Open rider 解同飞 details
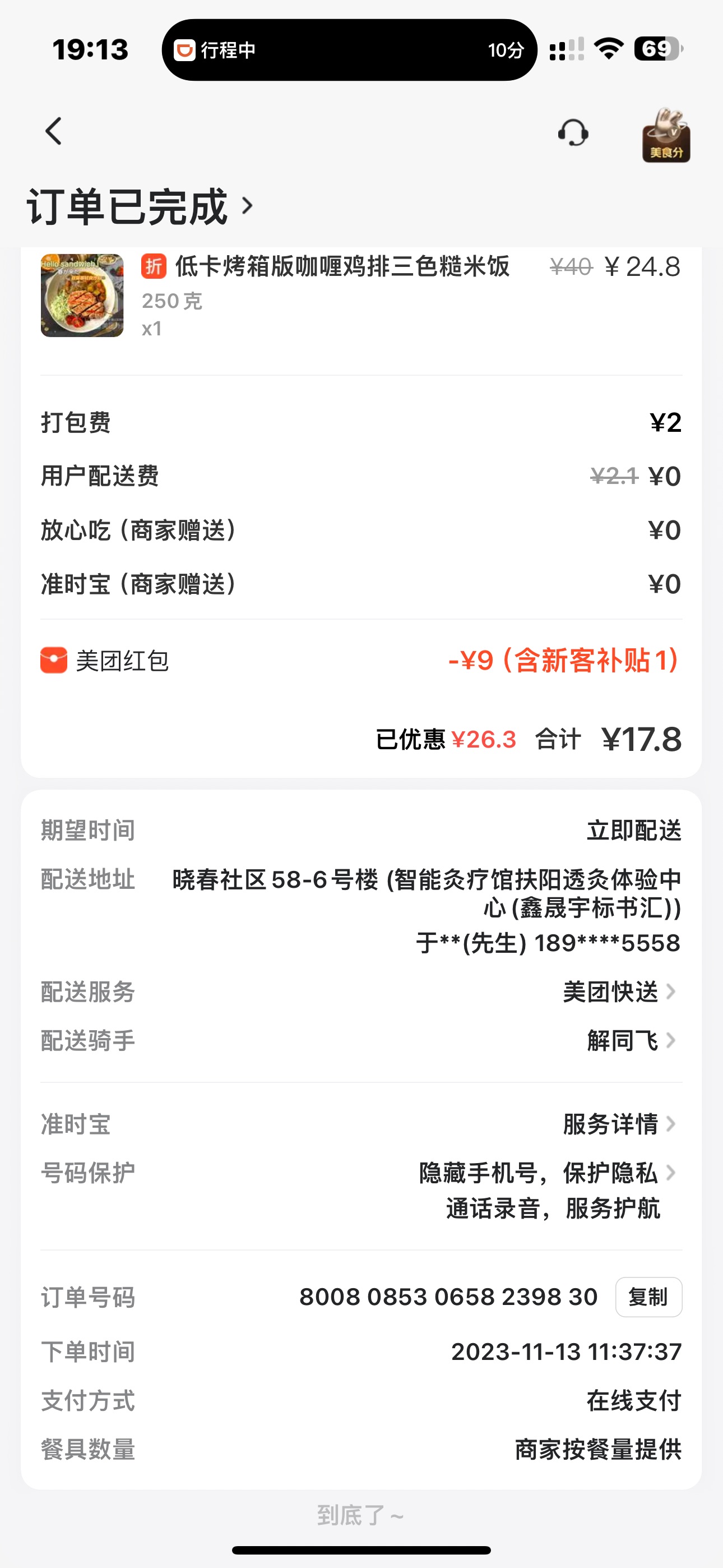The height and width of the screenshot is (1568, 723). pos(631,1040)
